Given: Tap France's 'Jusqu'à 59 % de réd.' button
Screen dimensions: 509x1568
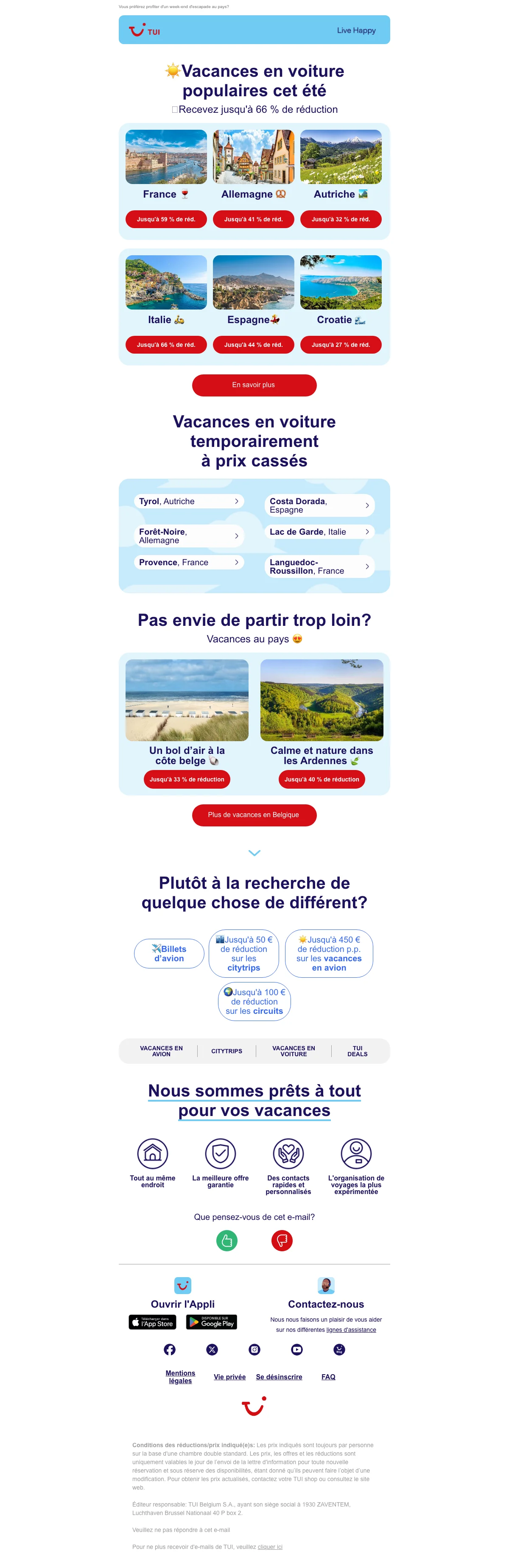Looking at the screenshot, I should pyautogui.click(x=165, y=219).
